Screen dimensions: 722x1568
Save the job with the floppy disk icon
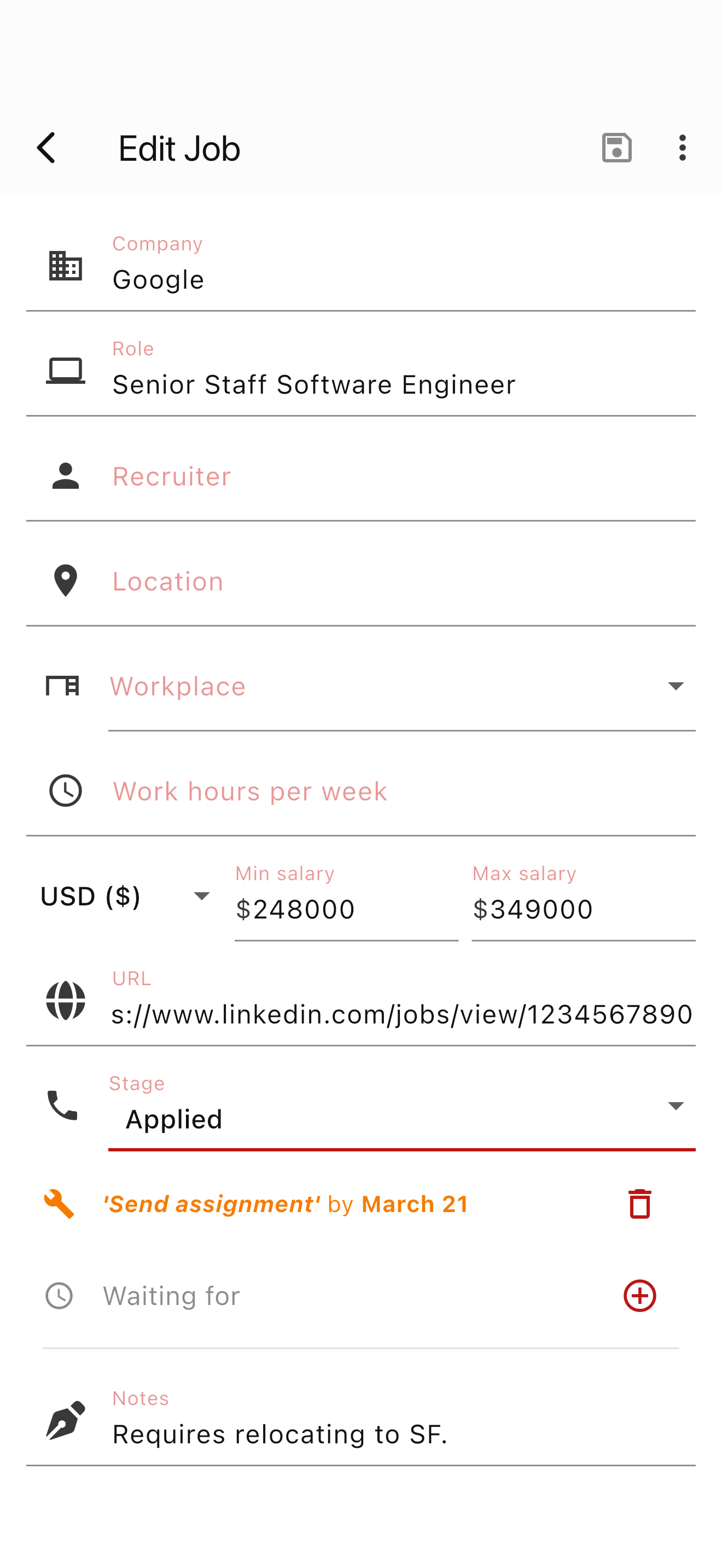[615, 147]
